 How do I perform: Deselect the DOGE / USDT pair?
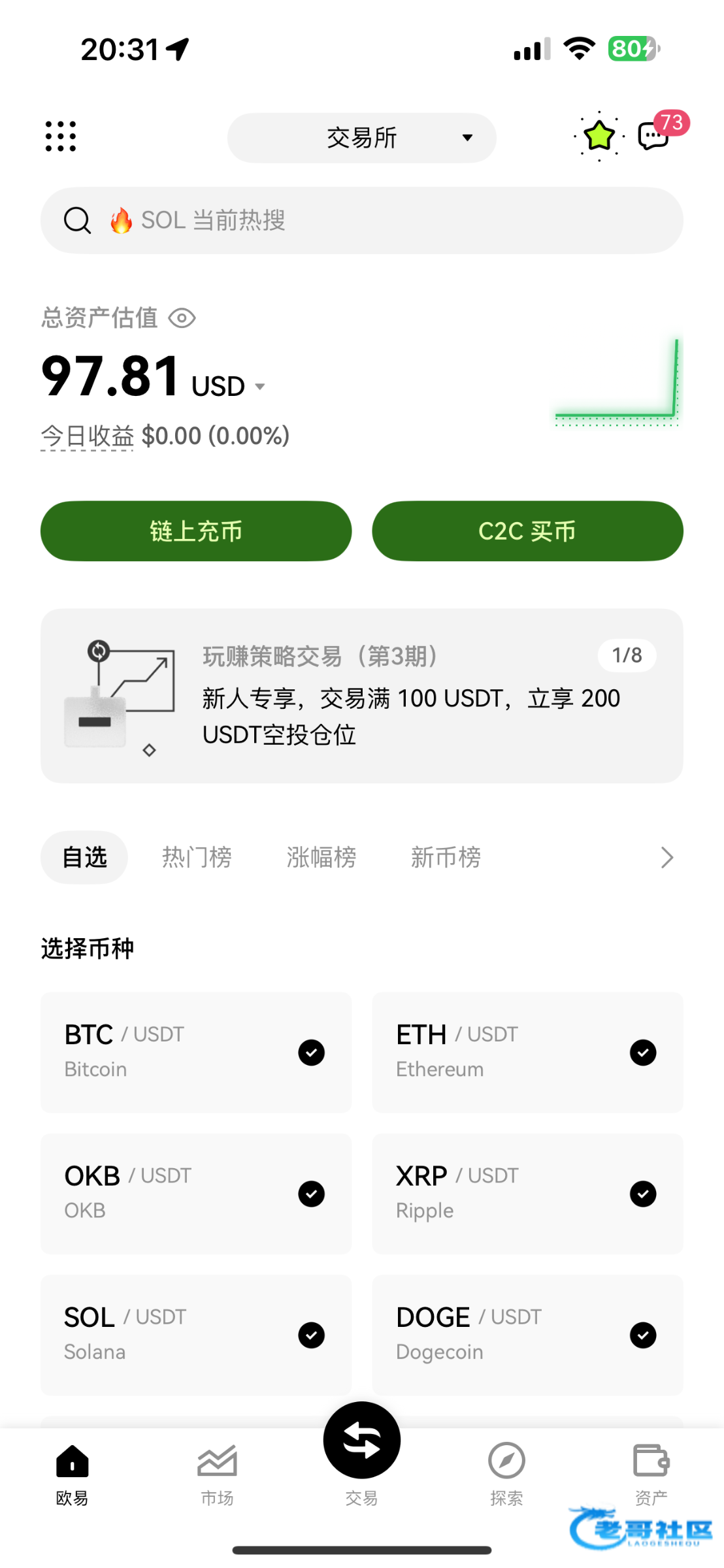643,1335
